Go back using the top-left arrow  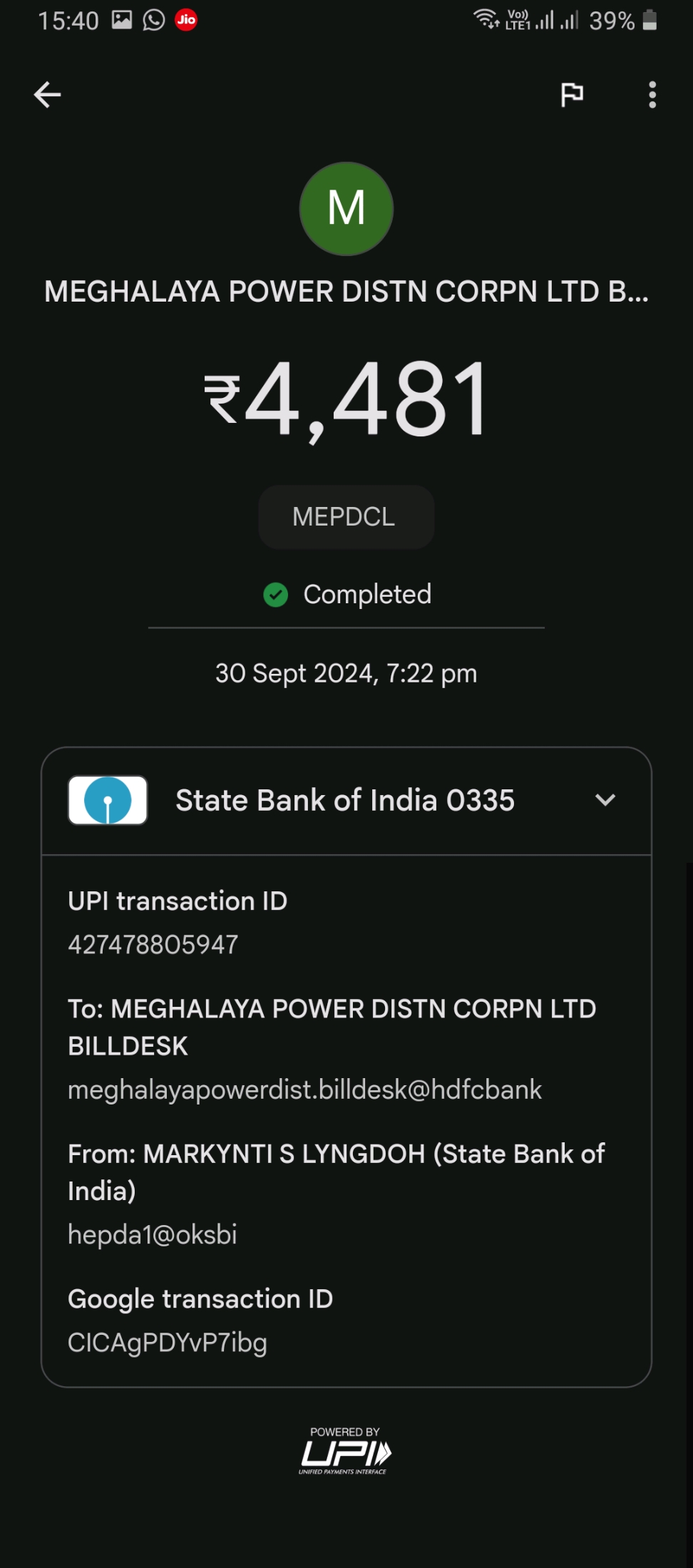point(47,94)
